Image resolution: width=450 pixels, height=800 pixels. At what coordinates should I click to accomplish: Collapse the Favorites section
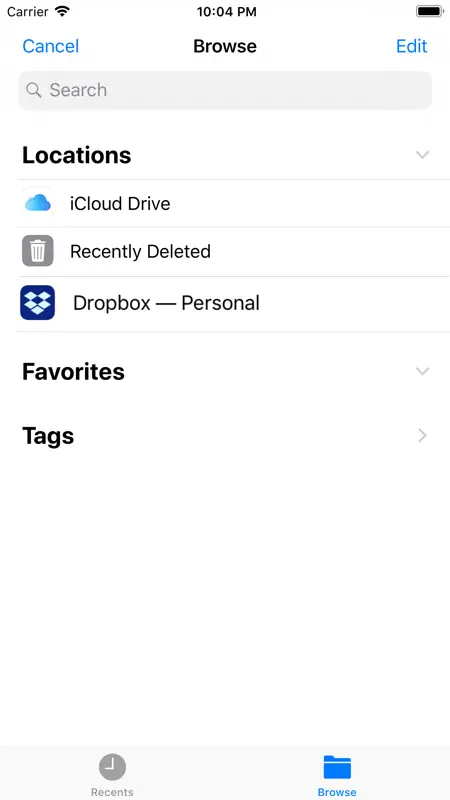pos(422,371)
